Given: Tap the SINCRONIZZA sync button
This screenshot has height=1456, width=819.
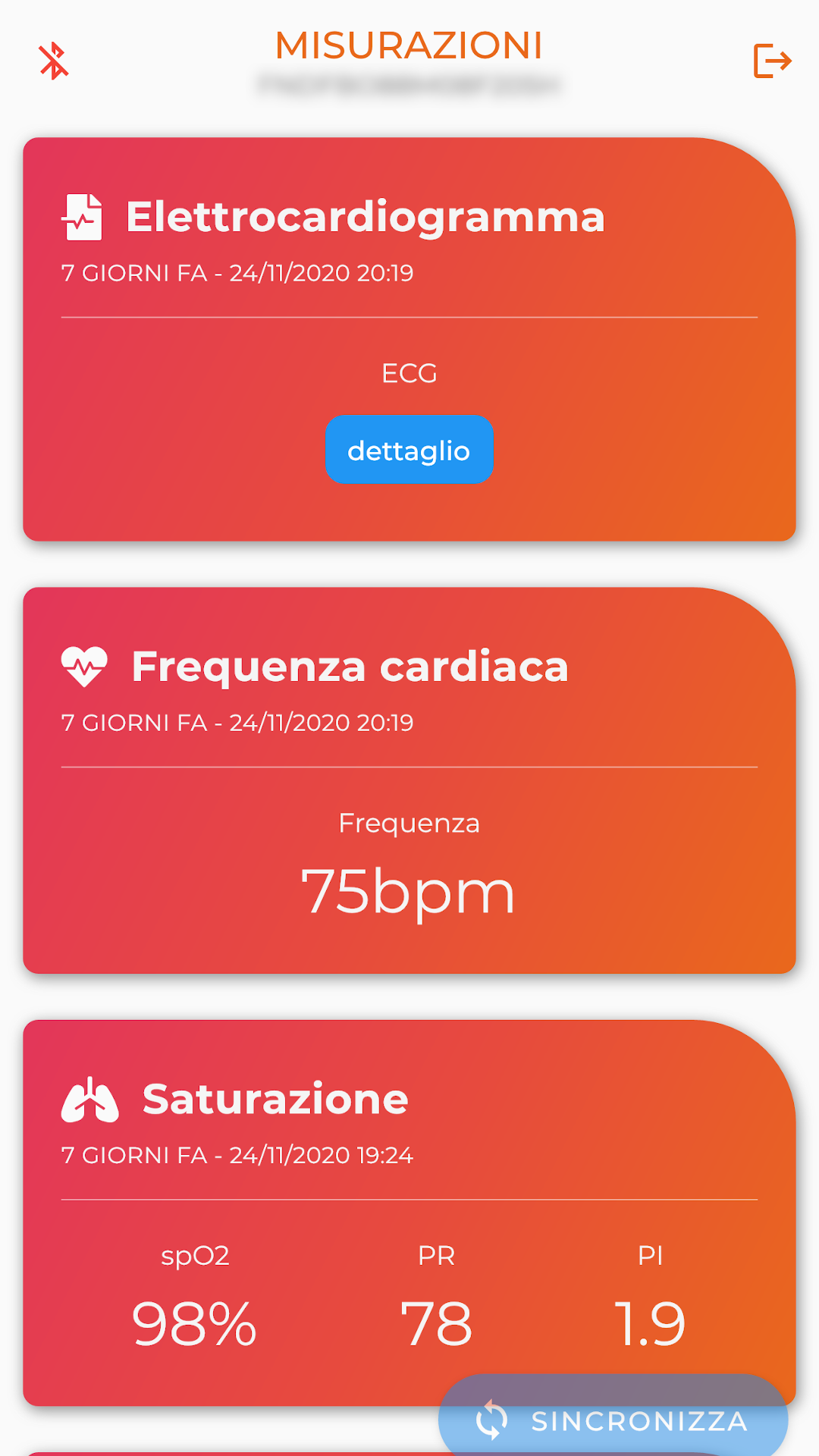Looking at the screenshot, I should 613,1420.
